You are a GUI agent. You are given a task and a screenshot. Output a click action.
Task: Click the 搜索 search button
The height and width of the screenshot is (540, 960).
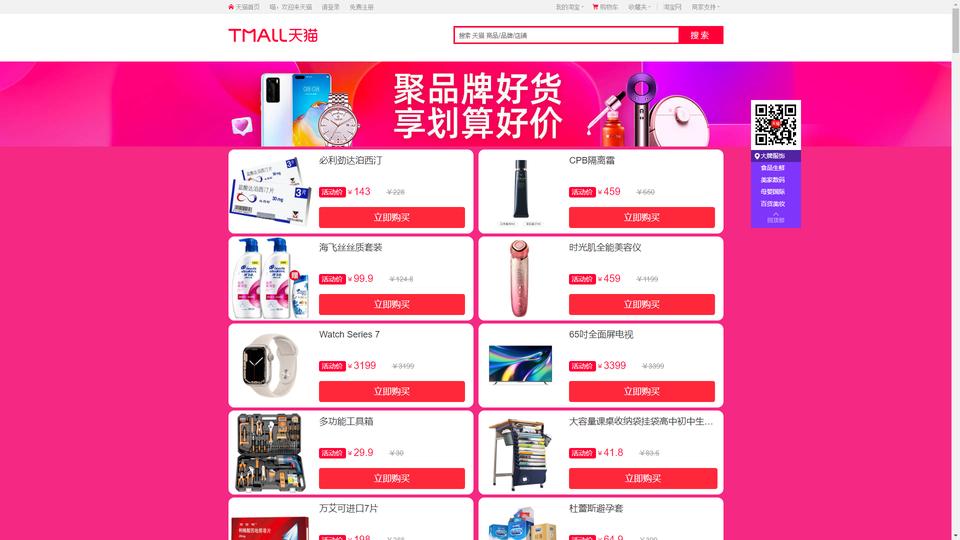pyautogui.click(x=700, y=35)
